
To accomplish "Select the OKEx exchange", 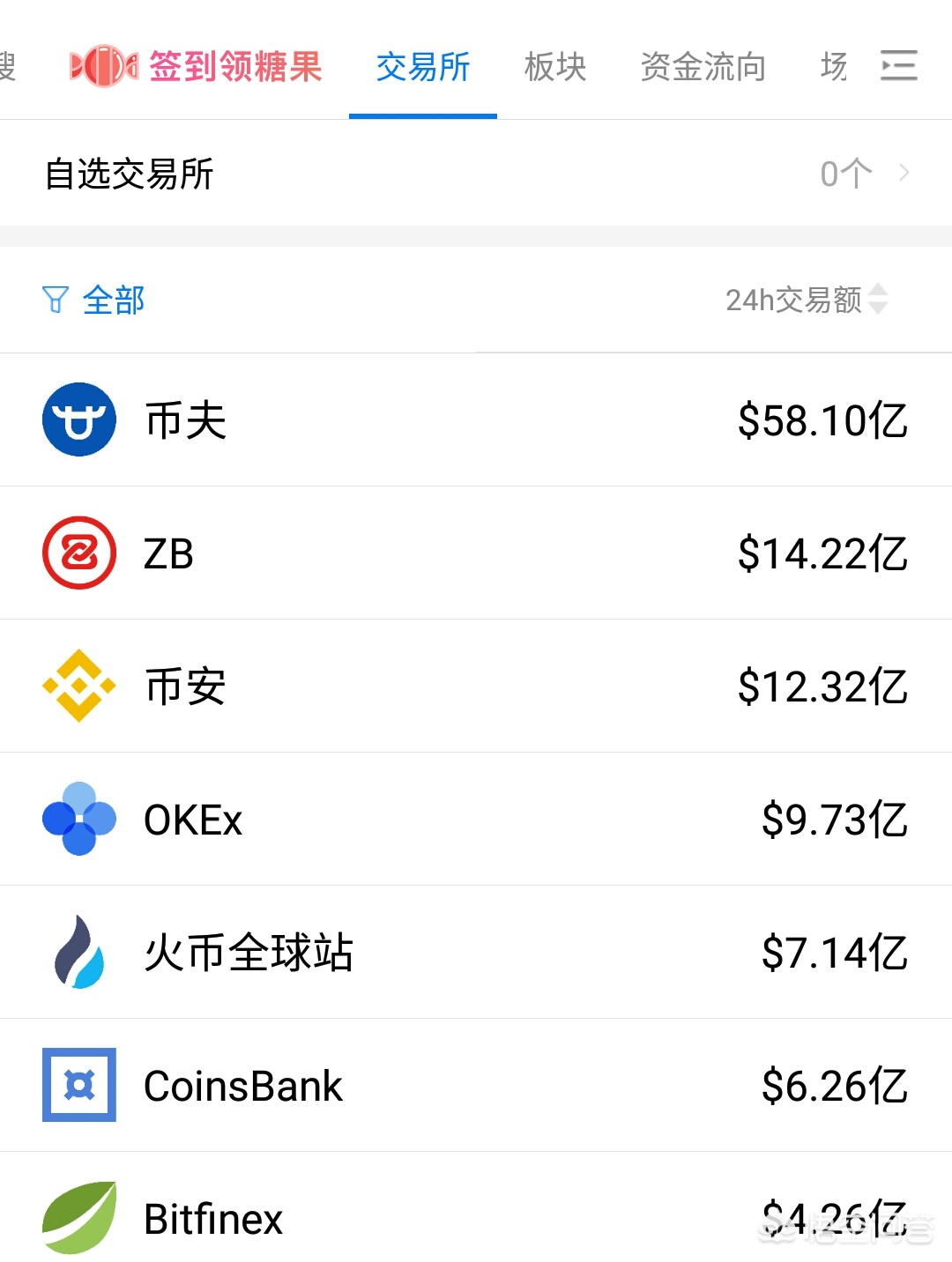I will (x=476, y=820).
